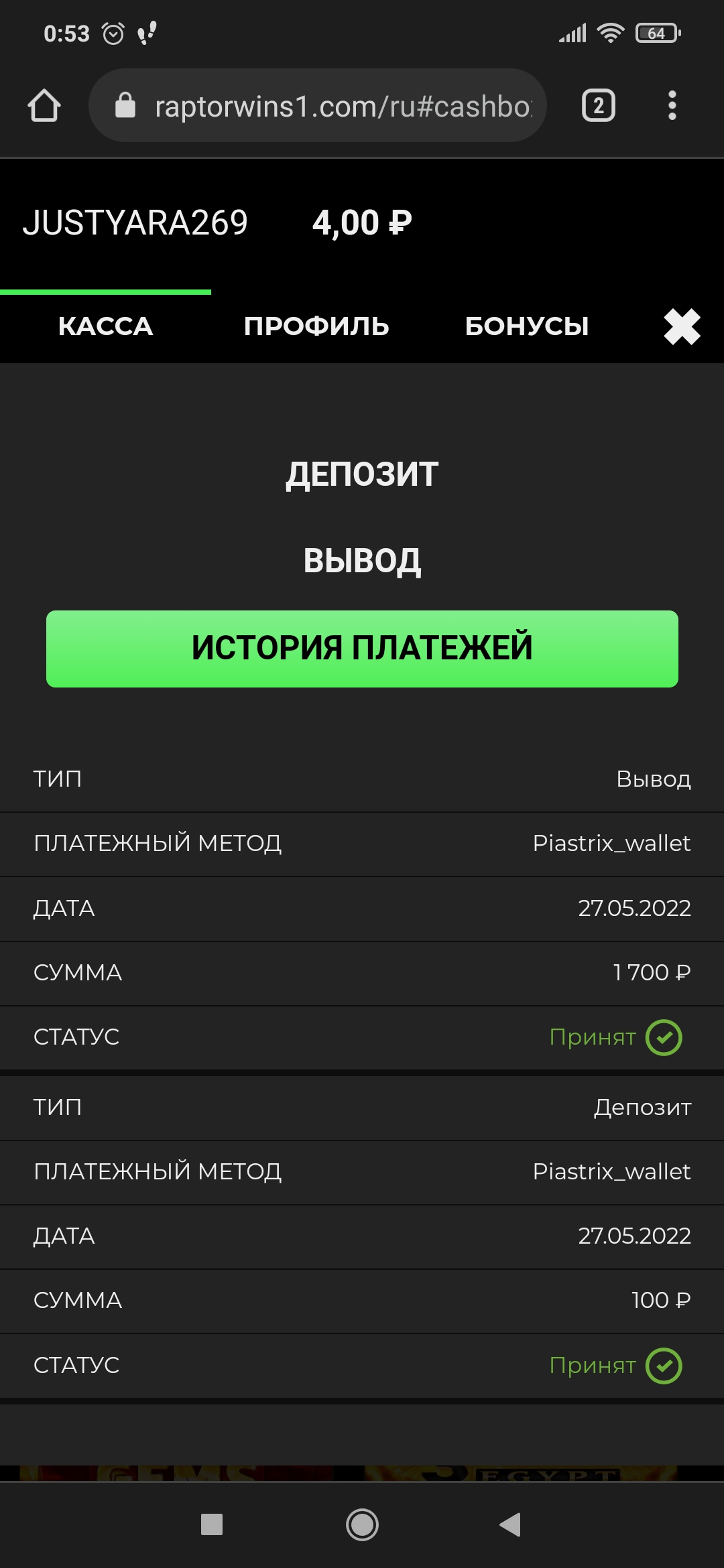Go back with the system back button

click(511, 1524)
